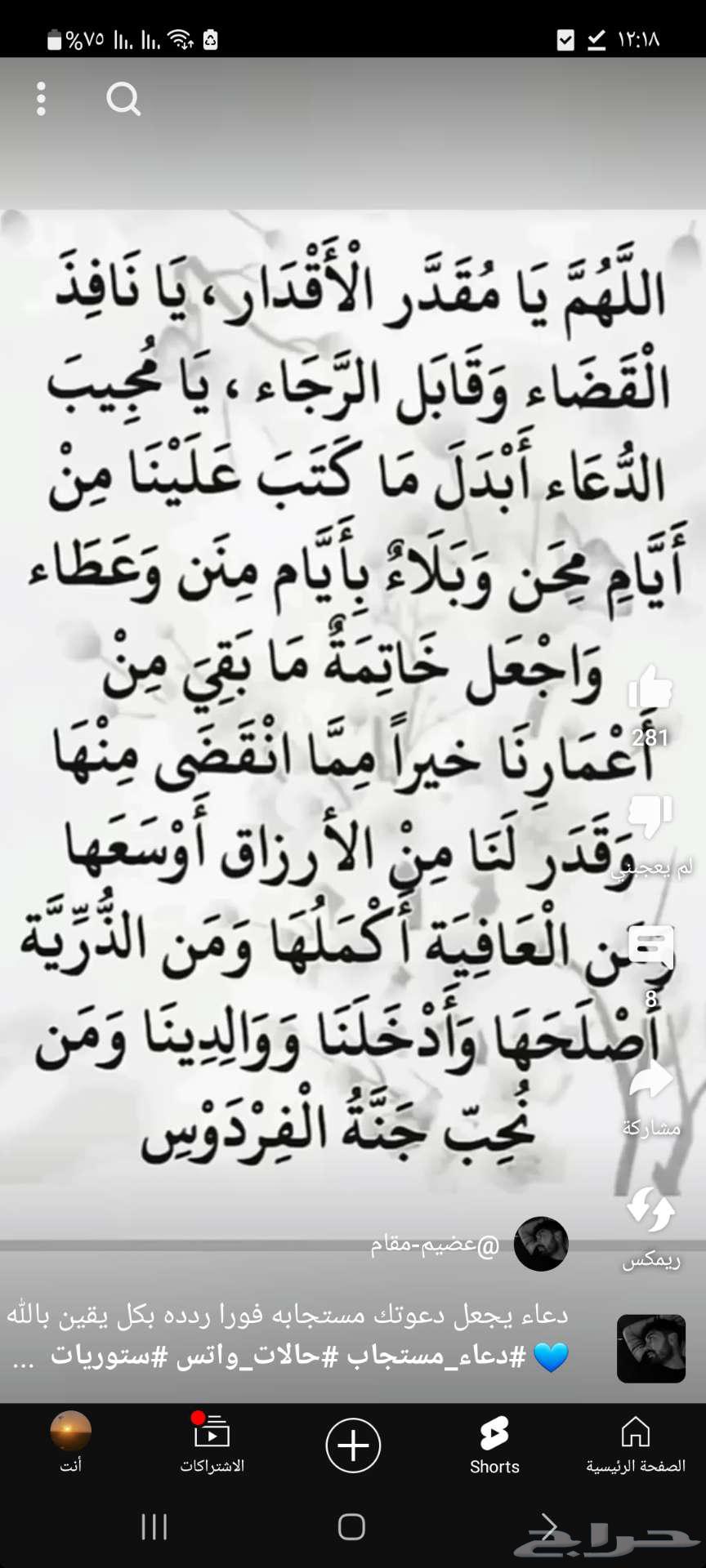Screen dimensions: 706x1568
Task: Open the system recent apps button
Action: pos(154,1526)
